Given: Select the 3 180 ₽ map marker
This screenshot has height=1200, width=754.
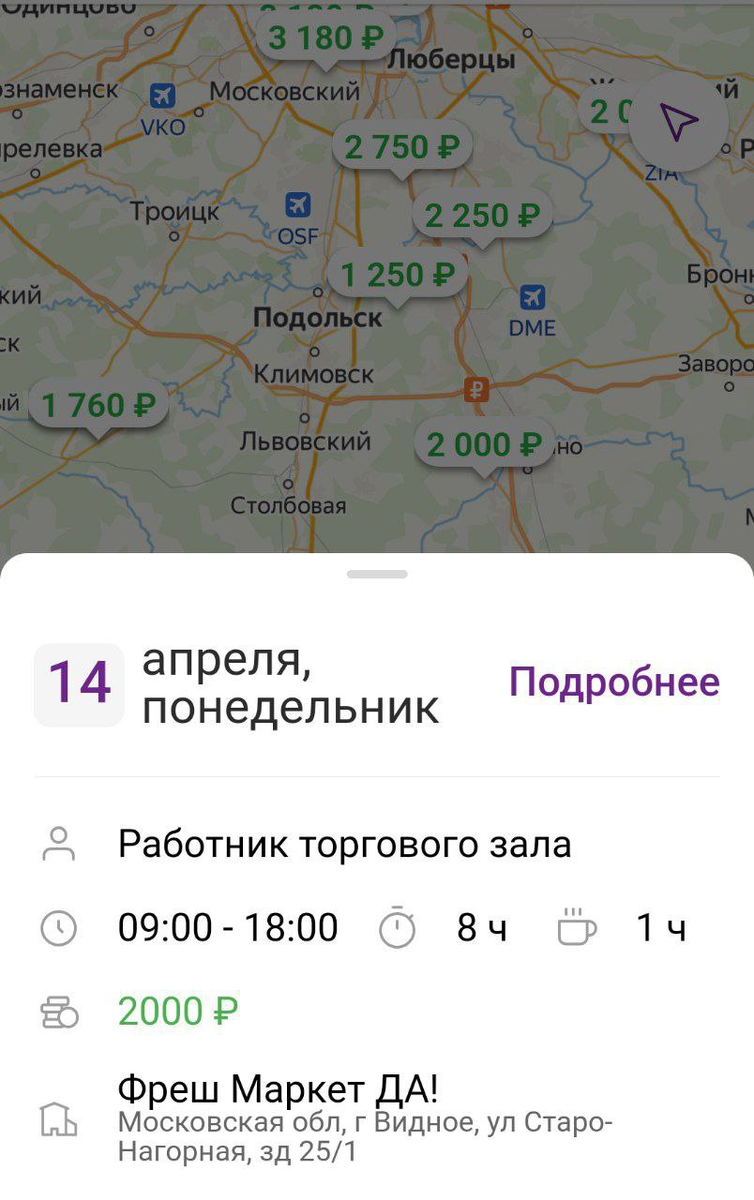Looking at the screenshot, I should coord(326,39).
